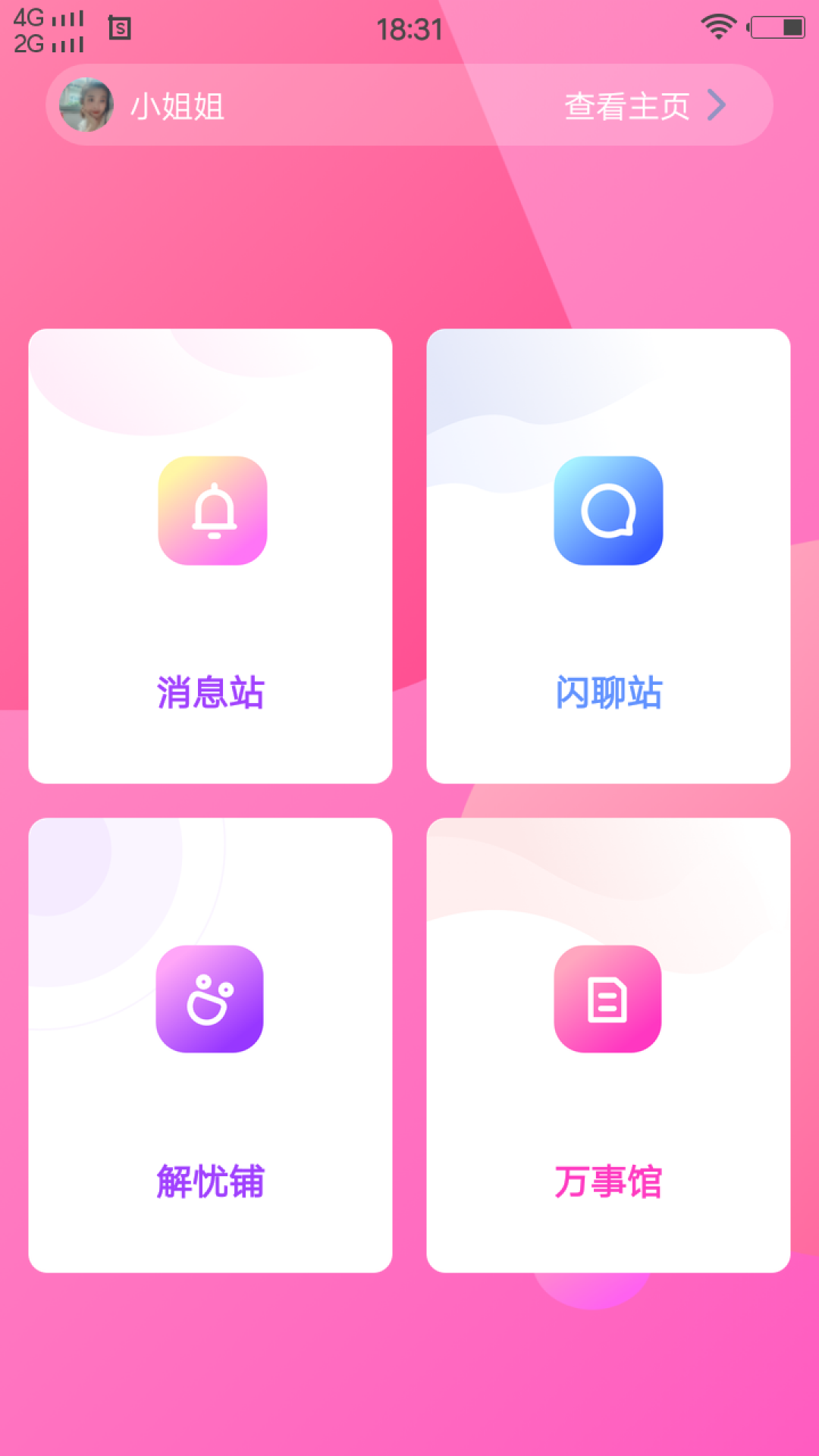Tap the 解忧铺 text label

(211, 1179)
